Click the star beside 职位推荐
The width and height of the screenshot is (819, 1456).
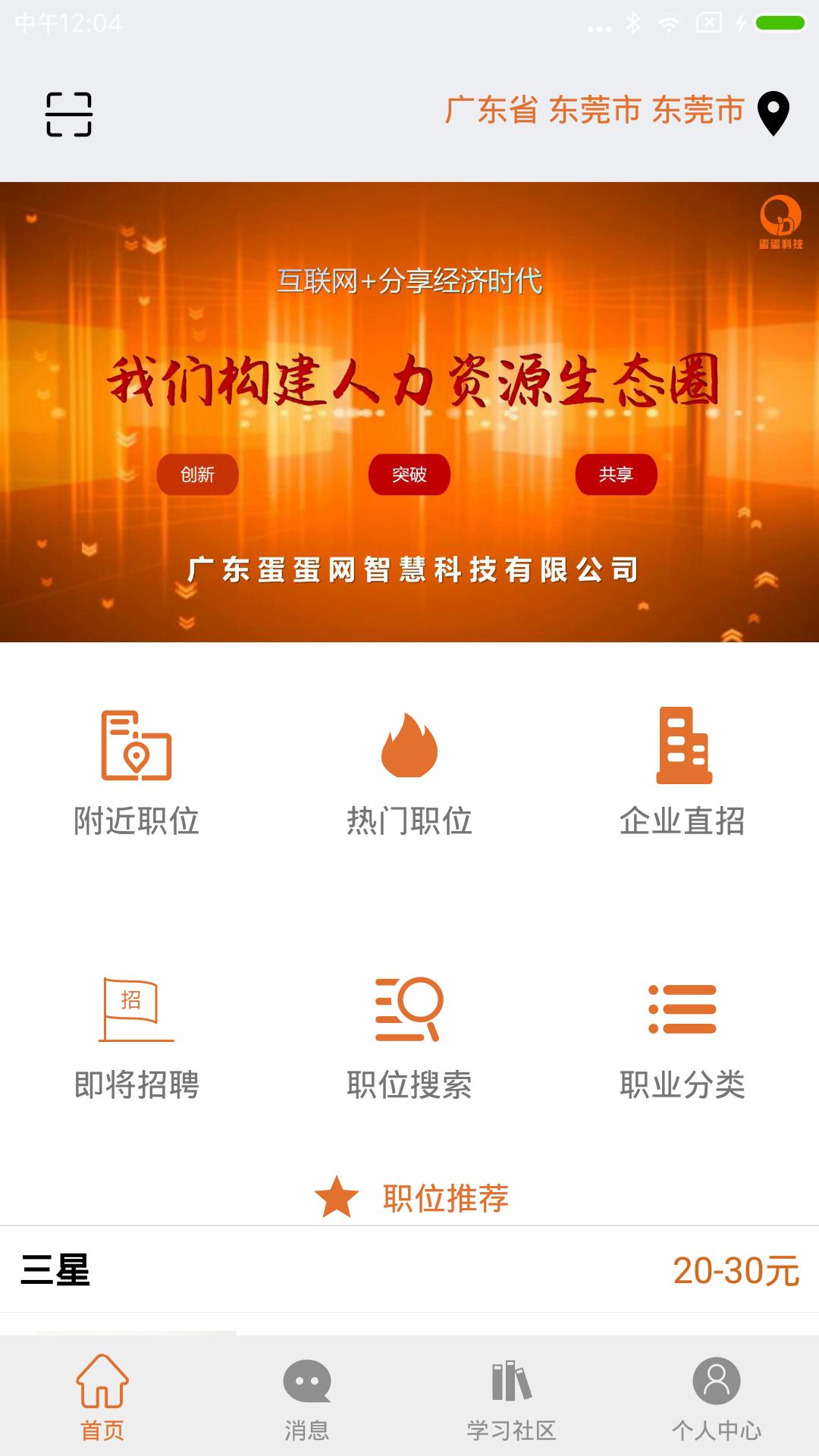pyautogui.click(x=336, y=1192)
